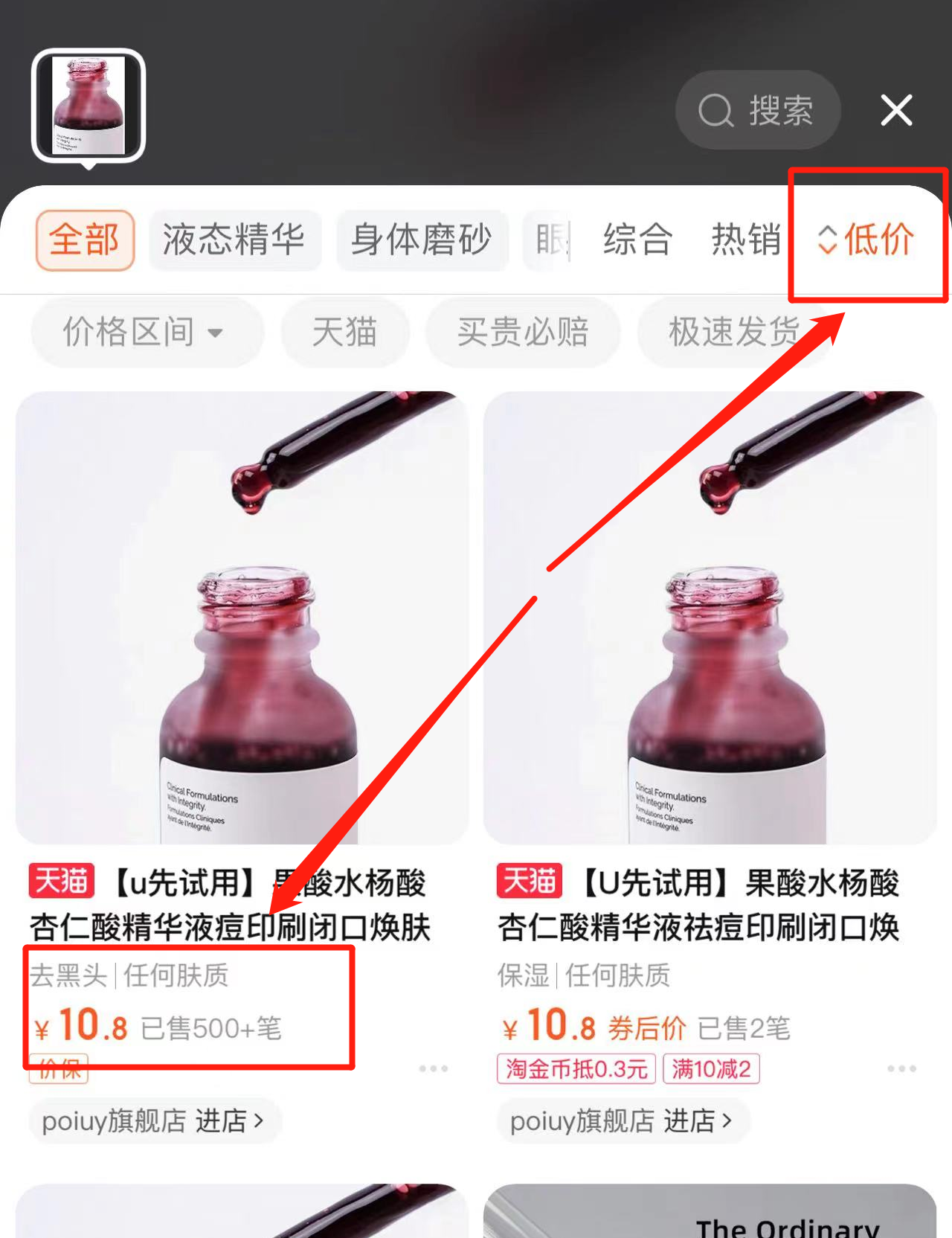The width and height of the screenshot is (952, 1238).
Task: Sort results by 低价
Action: pos(866,240)
